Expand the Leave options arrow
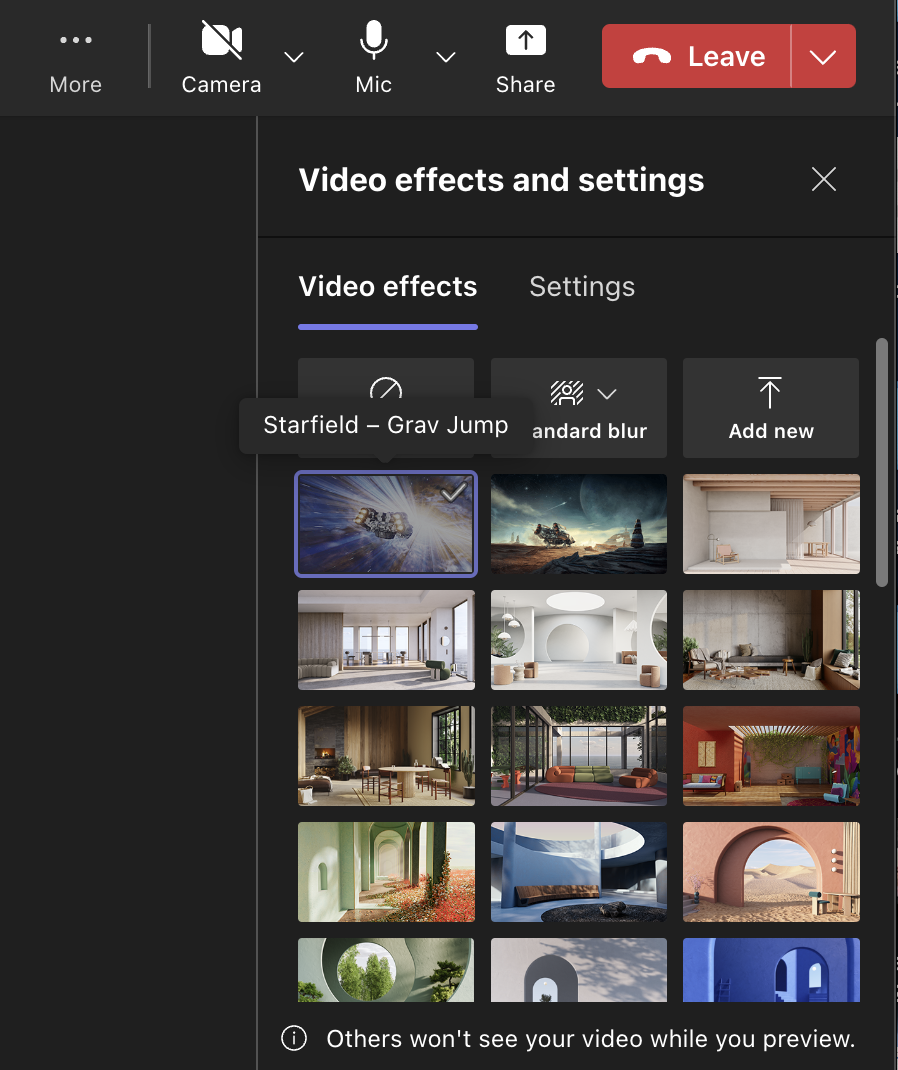This screenshot has height=1070, width=898. [823, 57]
